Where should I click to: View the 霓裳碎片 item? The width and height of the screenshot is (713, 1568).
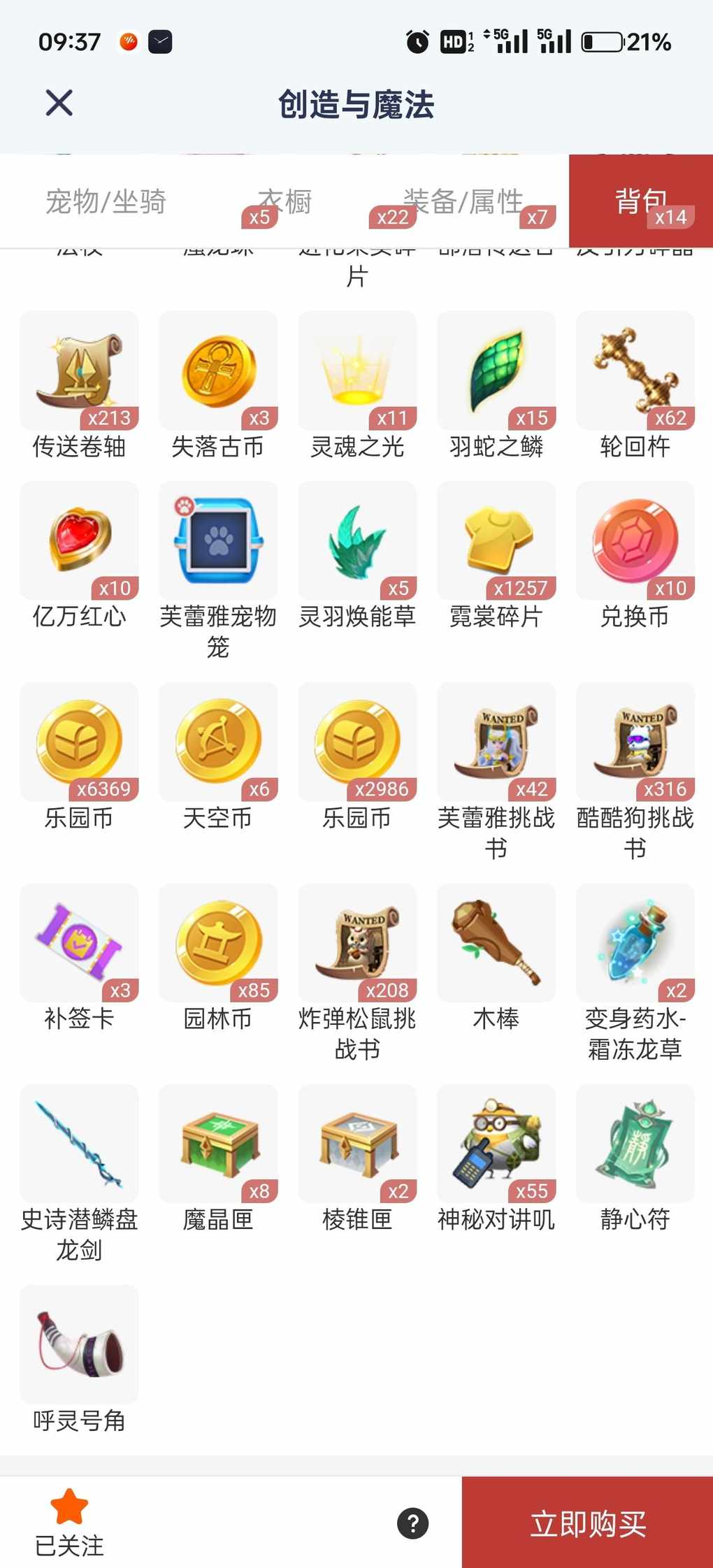pos(496,540)
